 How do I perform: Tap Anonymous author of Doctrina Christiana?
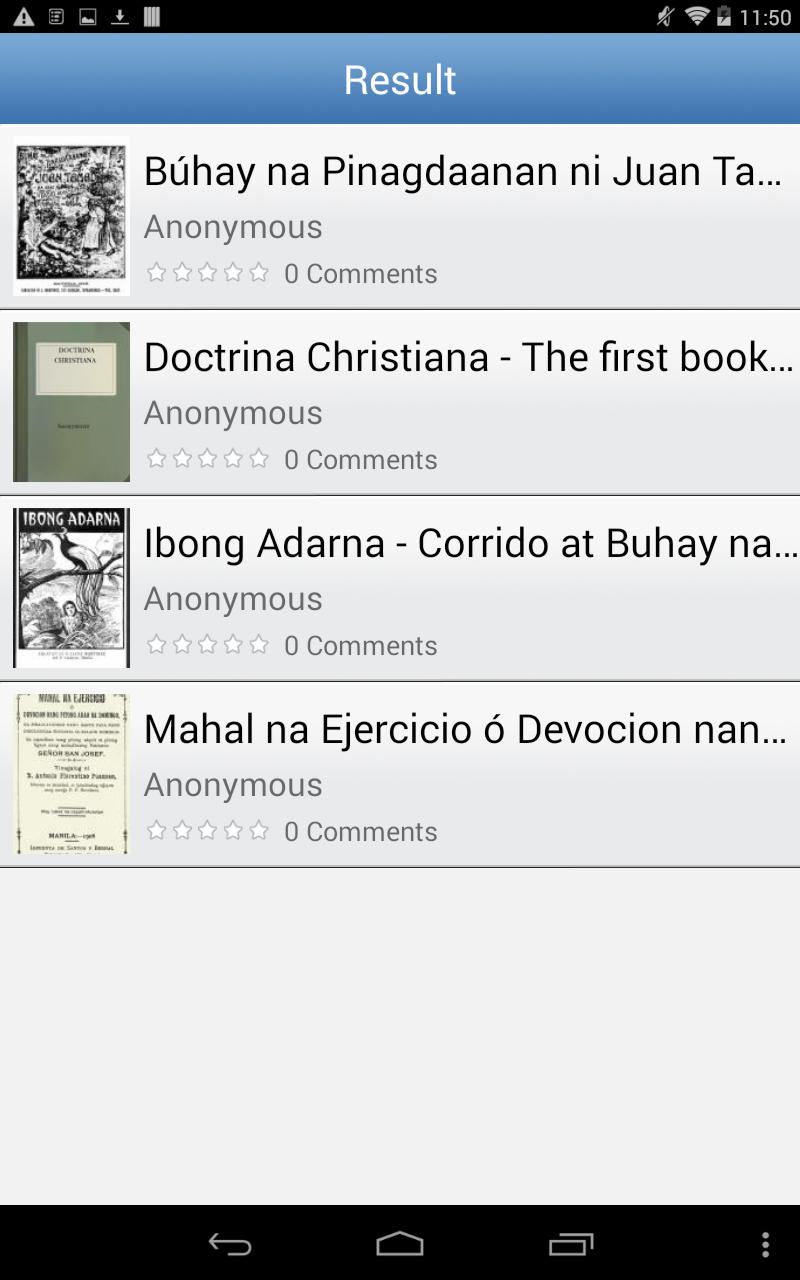233,412
